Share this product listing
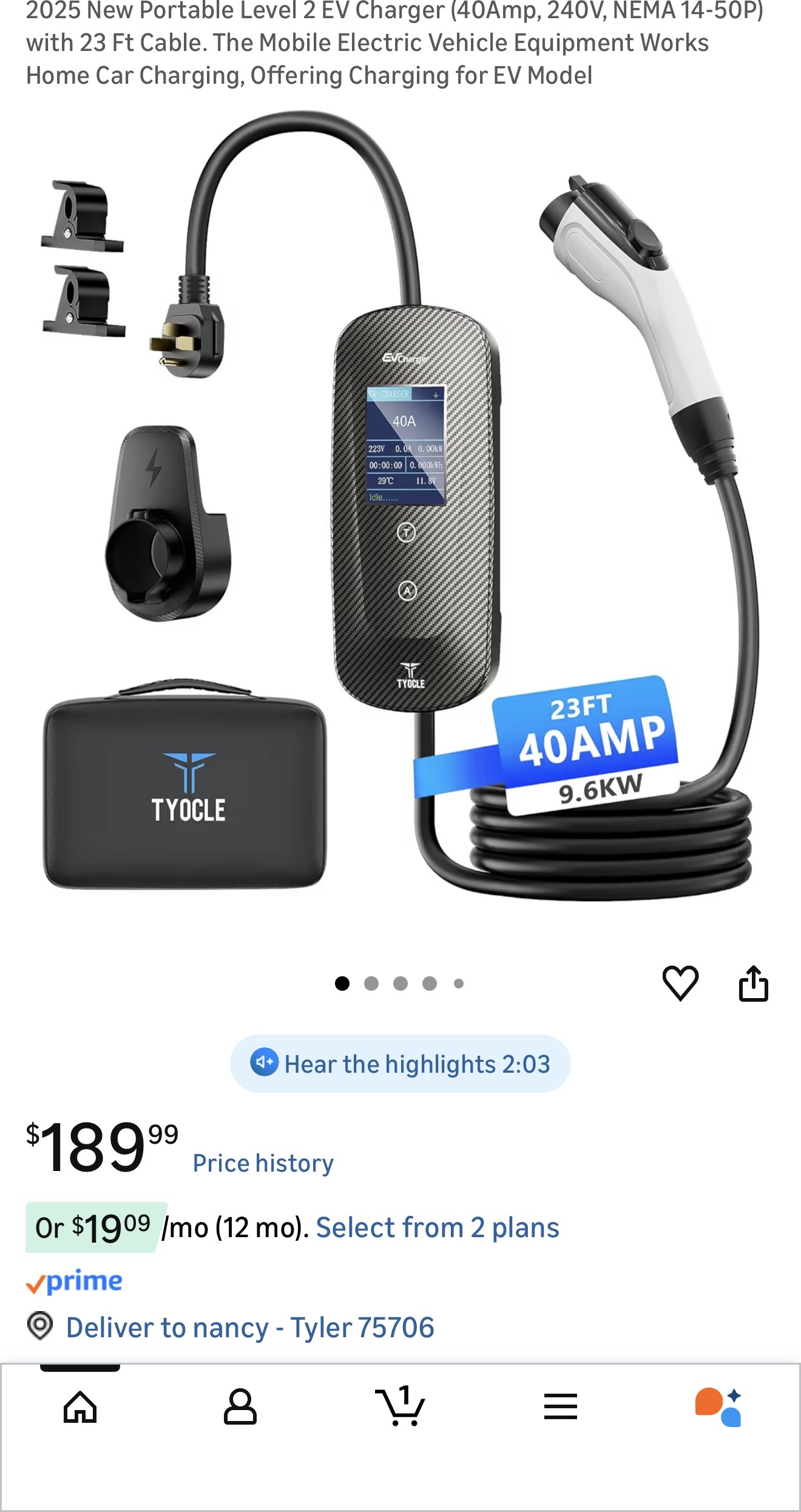The width and height of the screenshot is (801, 1512). pos(753,983)
